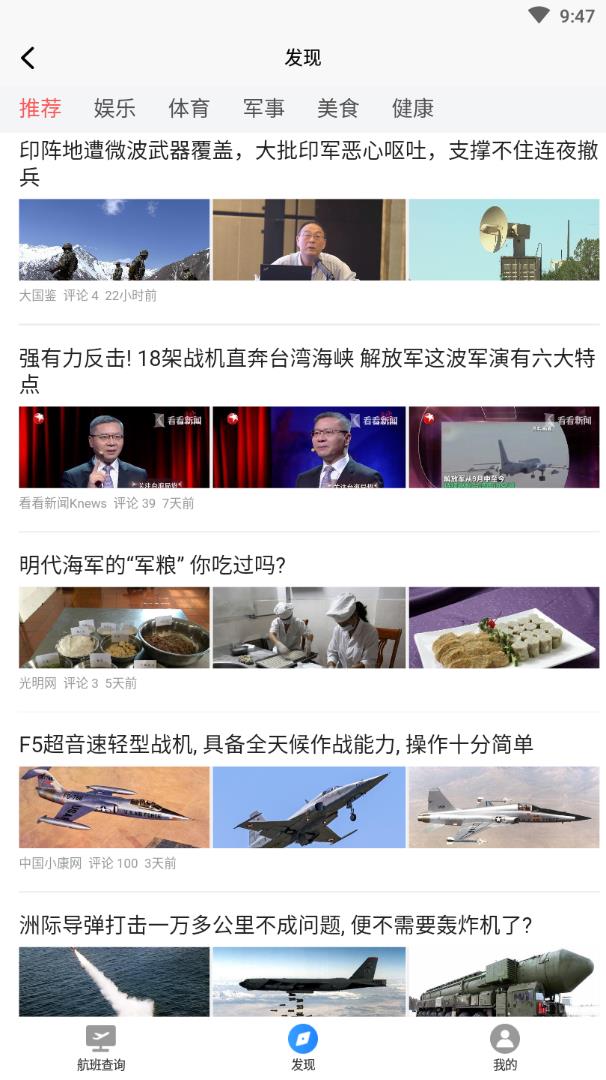Screen dimensions: 606x1080
Task: Switch to the 推荐 tab
Action: click(x=40, y=108)
